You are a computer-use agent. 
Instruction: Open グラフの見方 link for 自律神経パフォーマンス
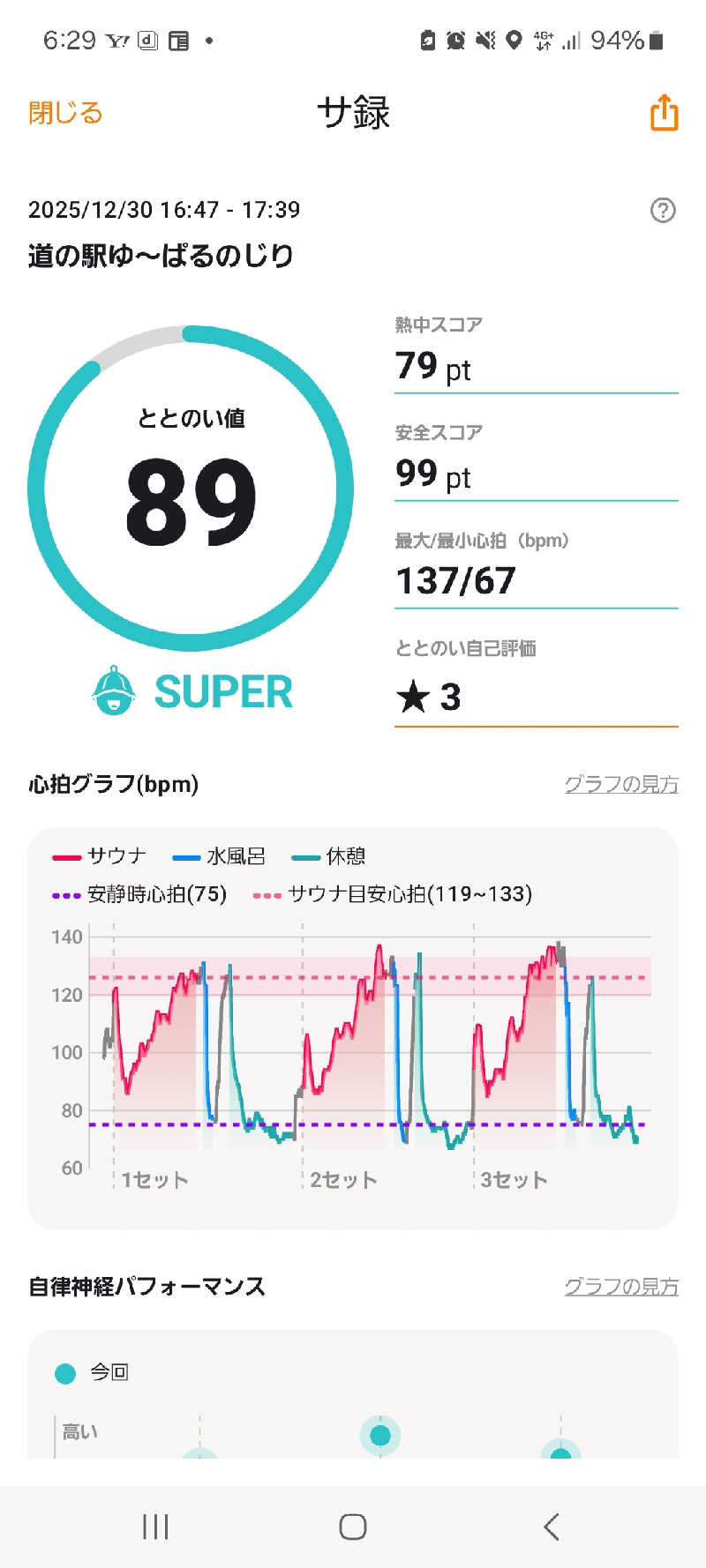tap(621, 1287)
